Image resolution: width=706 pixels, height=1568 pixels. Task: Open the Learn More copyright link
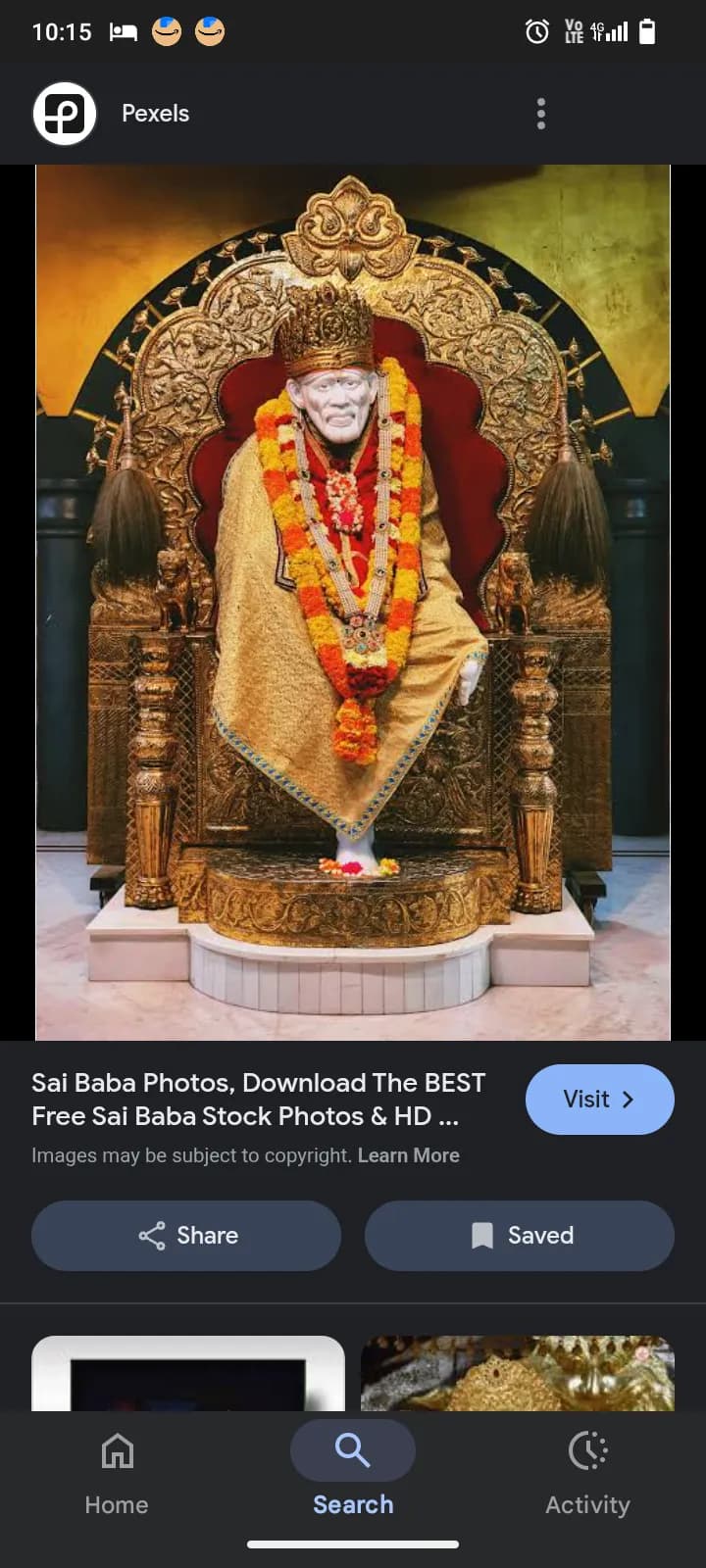(408, 1155)
